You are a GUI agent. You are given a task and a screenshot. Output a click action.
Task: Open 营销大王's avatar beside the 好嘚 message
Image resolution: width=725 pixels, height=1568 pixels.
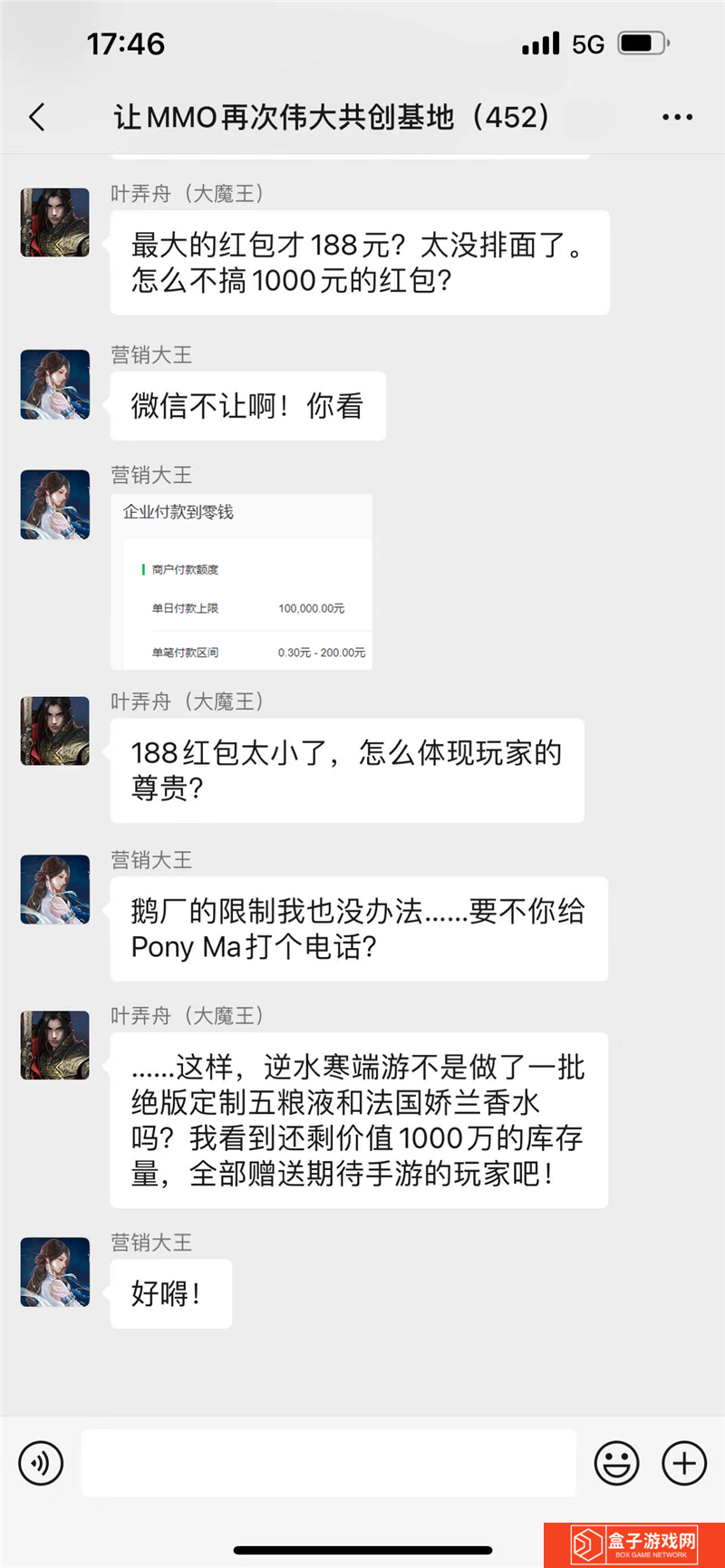coord(55,1272)
